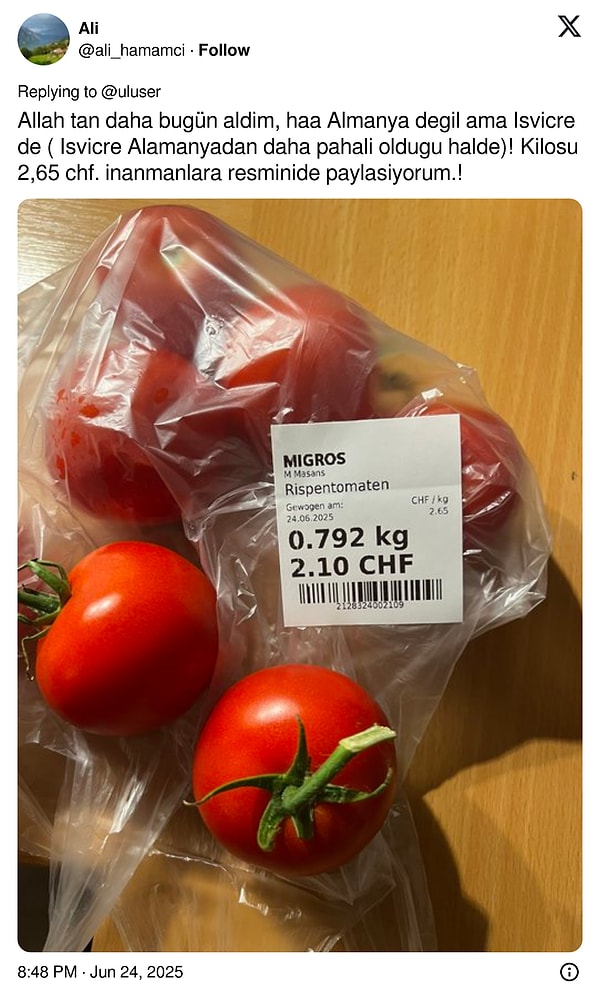Open the tomato photo in full view
The height and width of the screenshot is (1002, 600).
[x=299, y=575]
